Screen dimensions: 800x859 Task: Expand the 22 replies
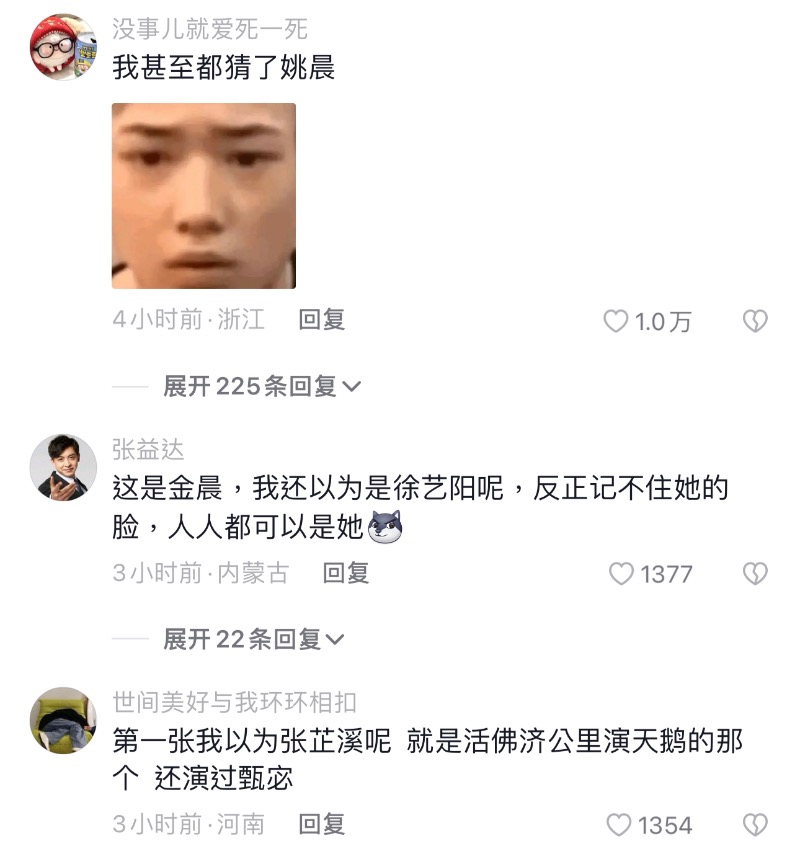tap(253, 638)
